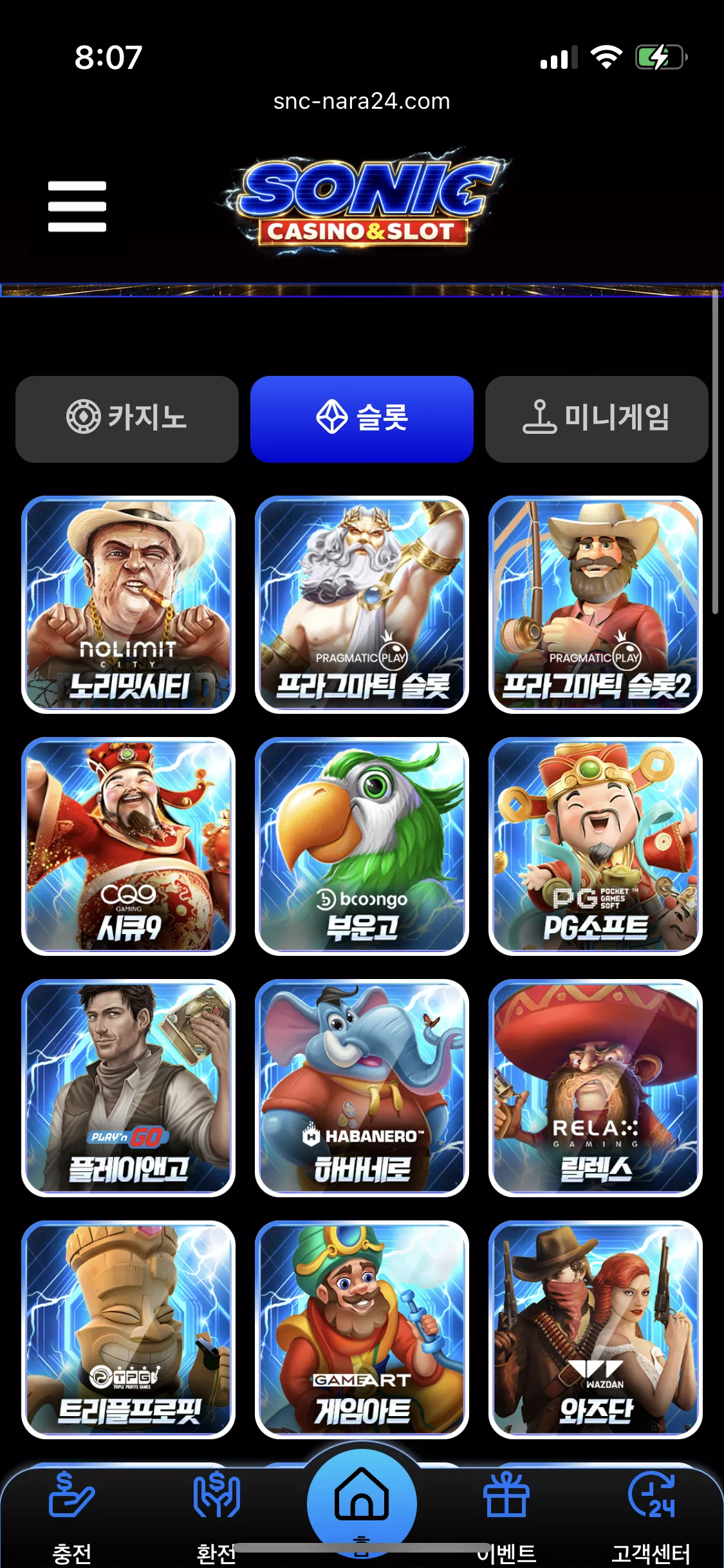Open the 릴렉스 provider tile
Screen dimensions: 724x1568
point(595,1088)
